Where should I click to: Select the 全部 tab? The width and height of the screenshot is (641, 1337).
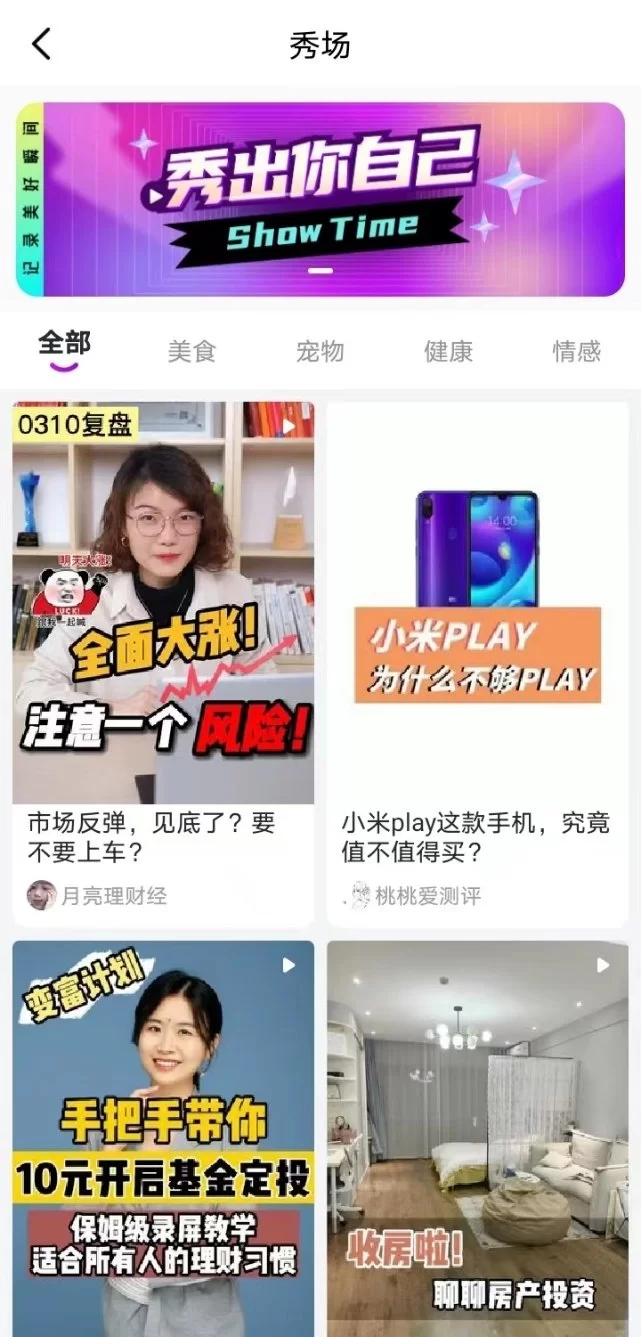64,346
